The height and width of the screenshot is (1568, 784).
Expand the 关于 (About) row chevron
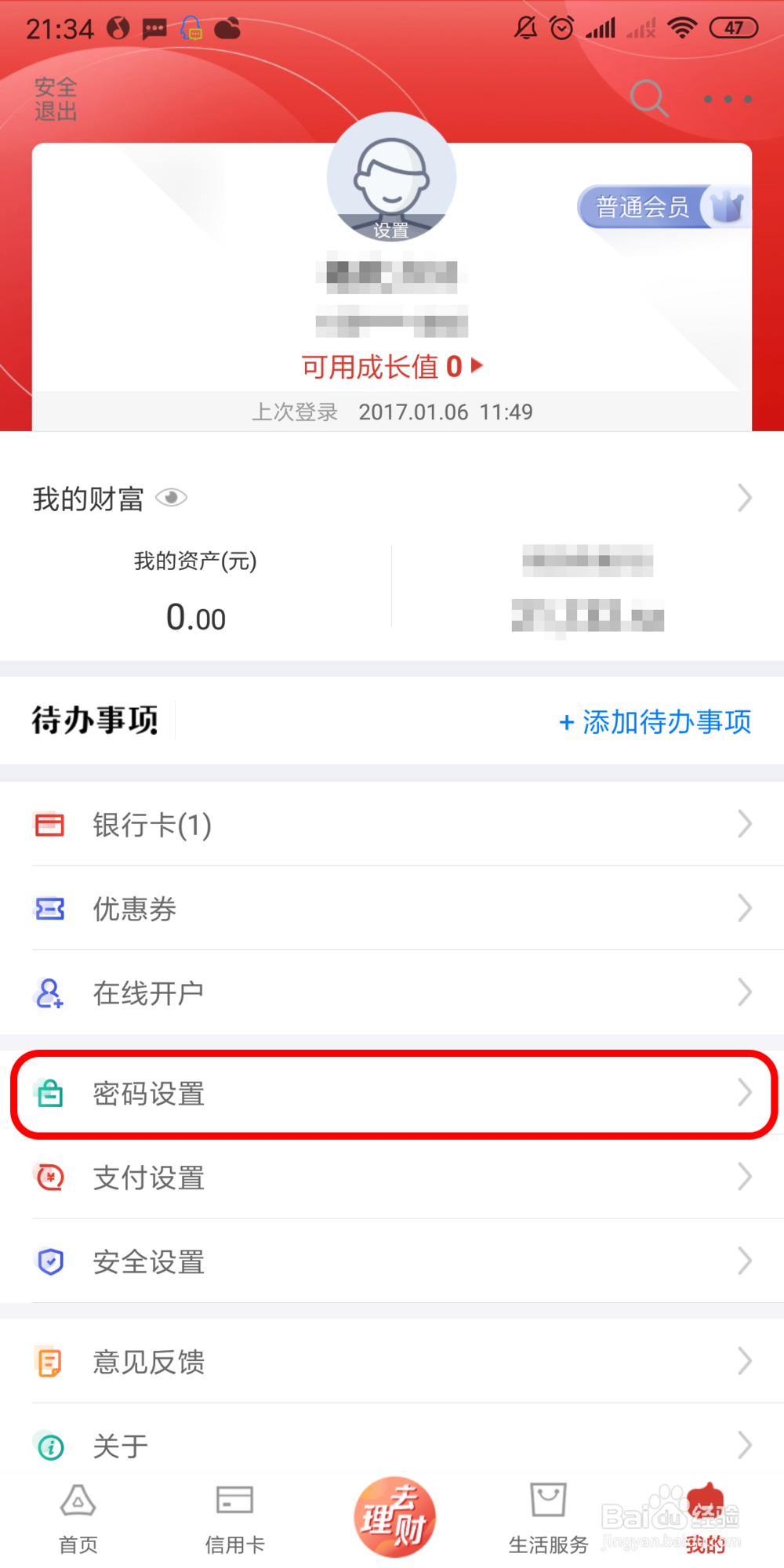point(743,1445)
